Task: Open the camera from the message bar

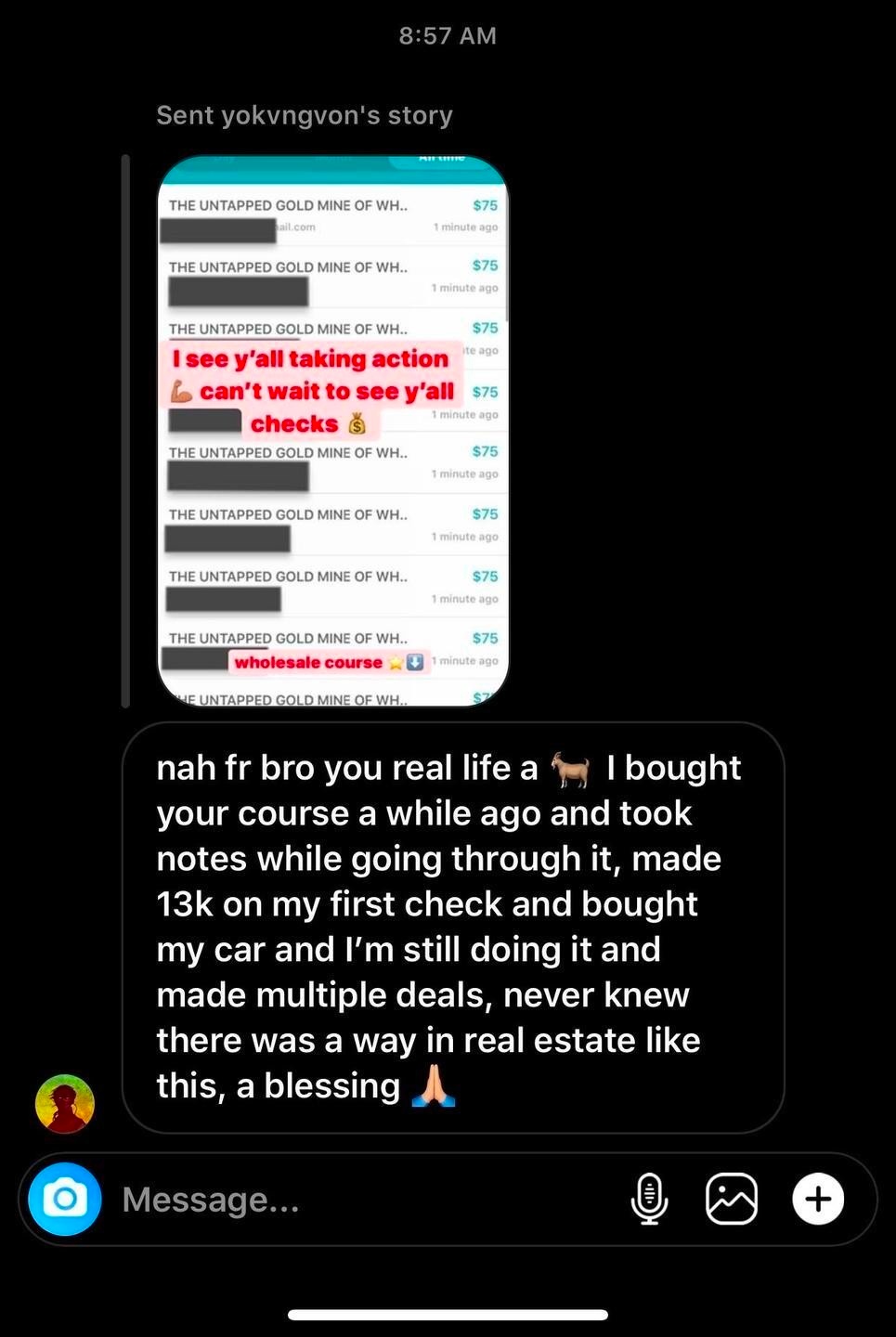Action: click(65, 1199)
